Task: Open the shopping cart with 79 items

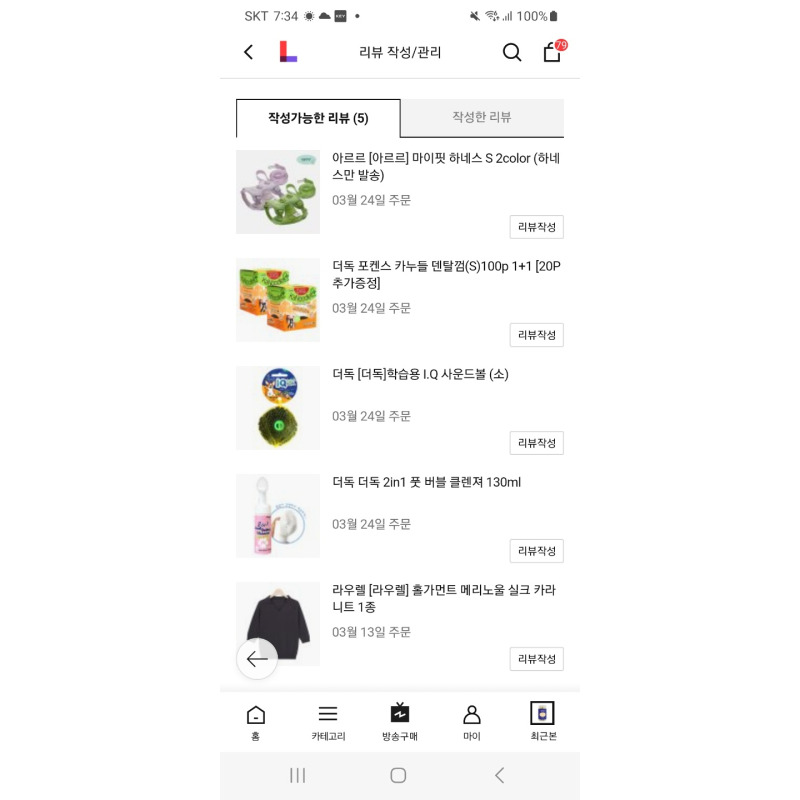Action: pyautogui.click(x=554, y=51)
